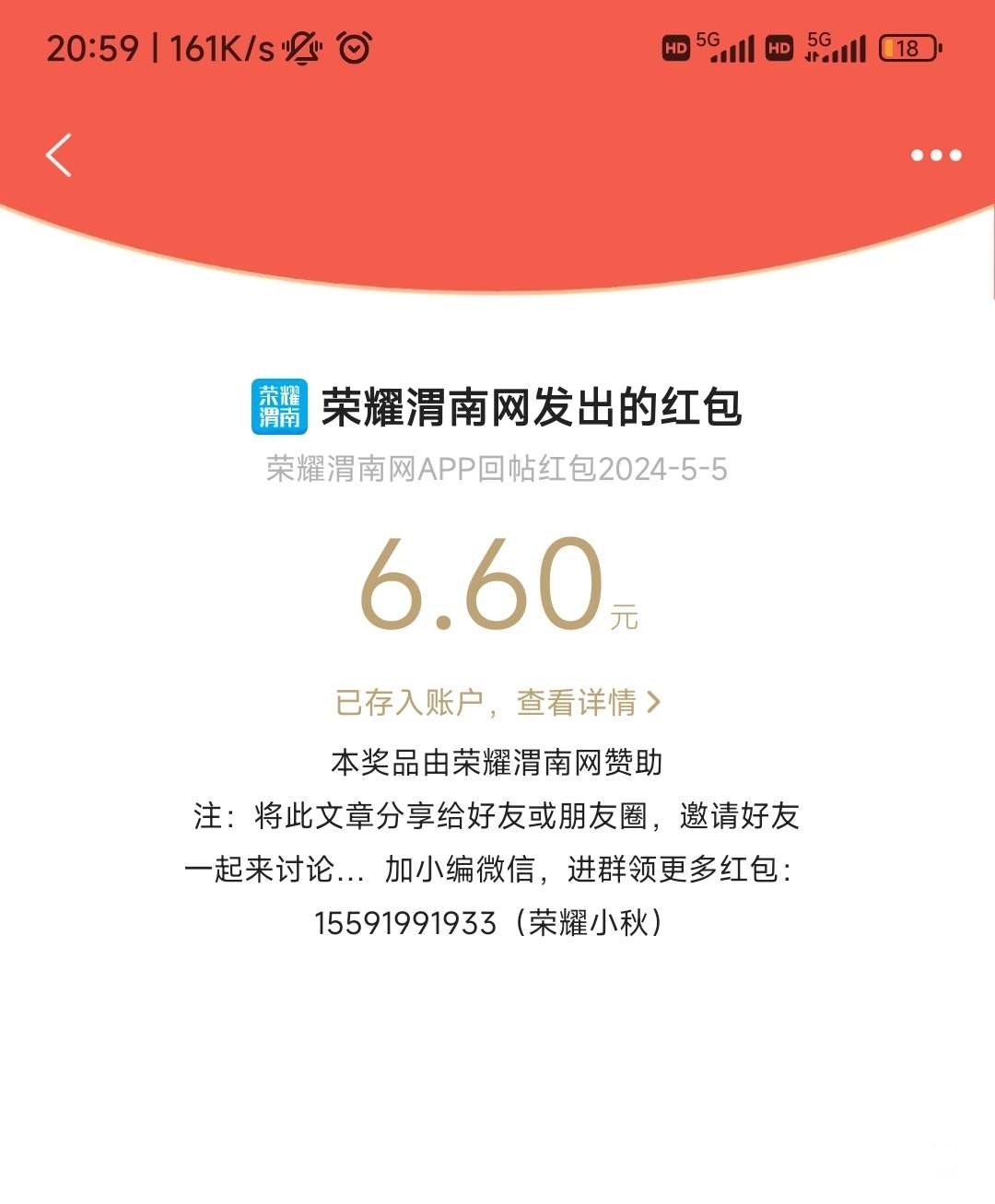Open 已存入账户，查看详情 link
Image resolution: width=995 pixels, height=1204 pixels.
pyautogui.click(x=497, y=703)
